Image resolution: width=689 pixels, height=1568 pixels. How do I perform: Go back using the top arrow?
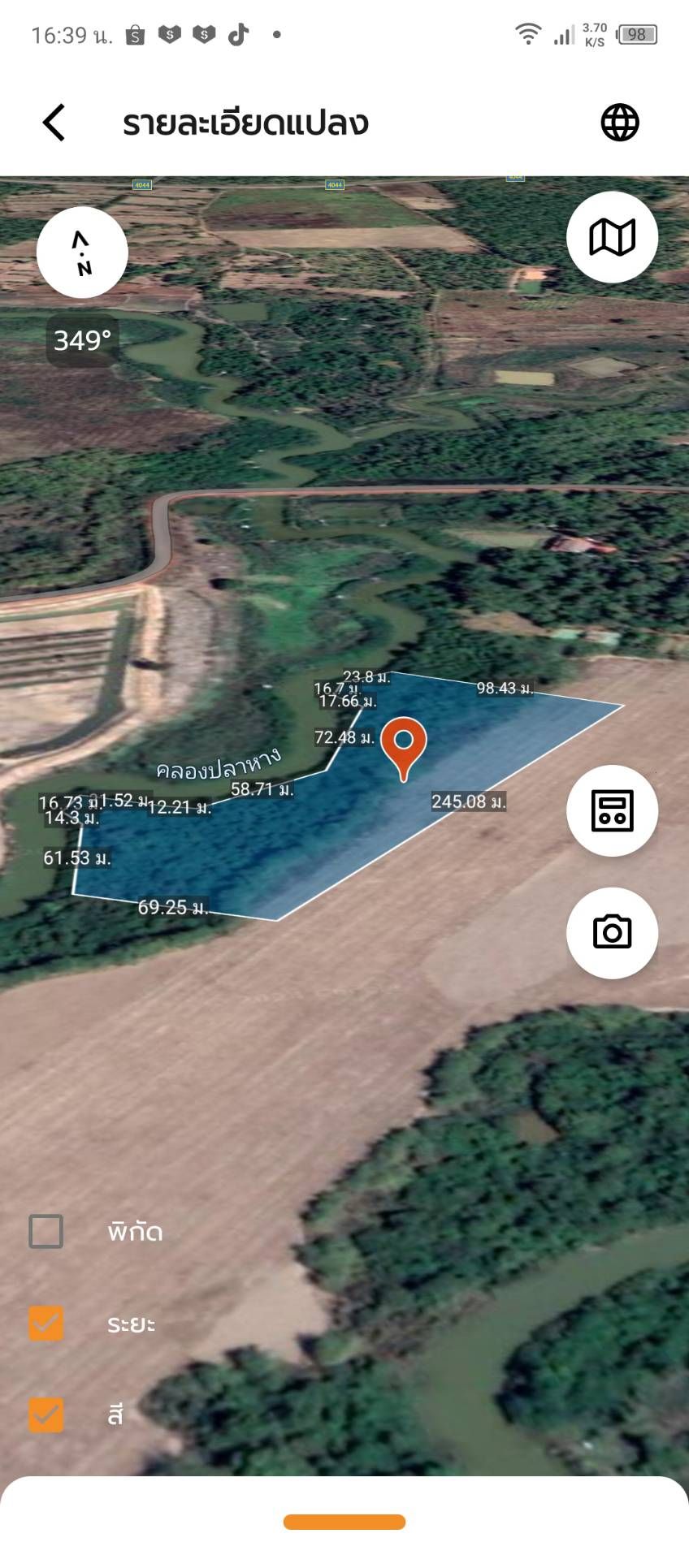pos(54,123)
